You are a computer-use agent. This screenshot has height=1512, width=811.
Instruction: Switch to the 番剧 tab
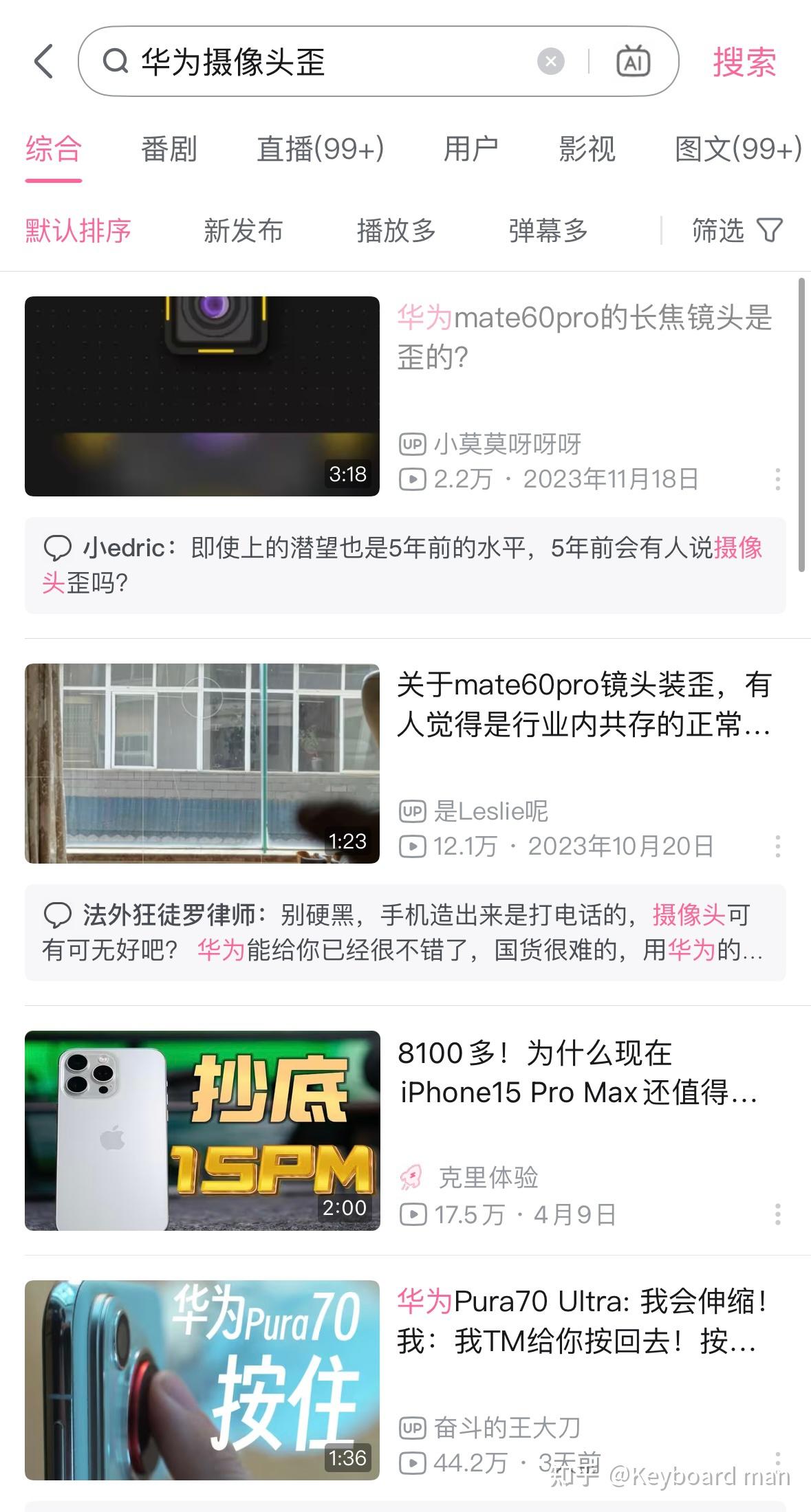pyautogui.click(x=169, y=149)
